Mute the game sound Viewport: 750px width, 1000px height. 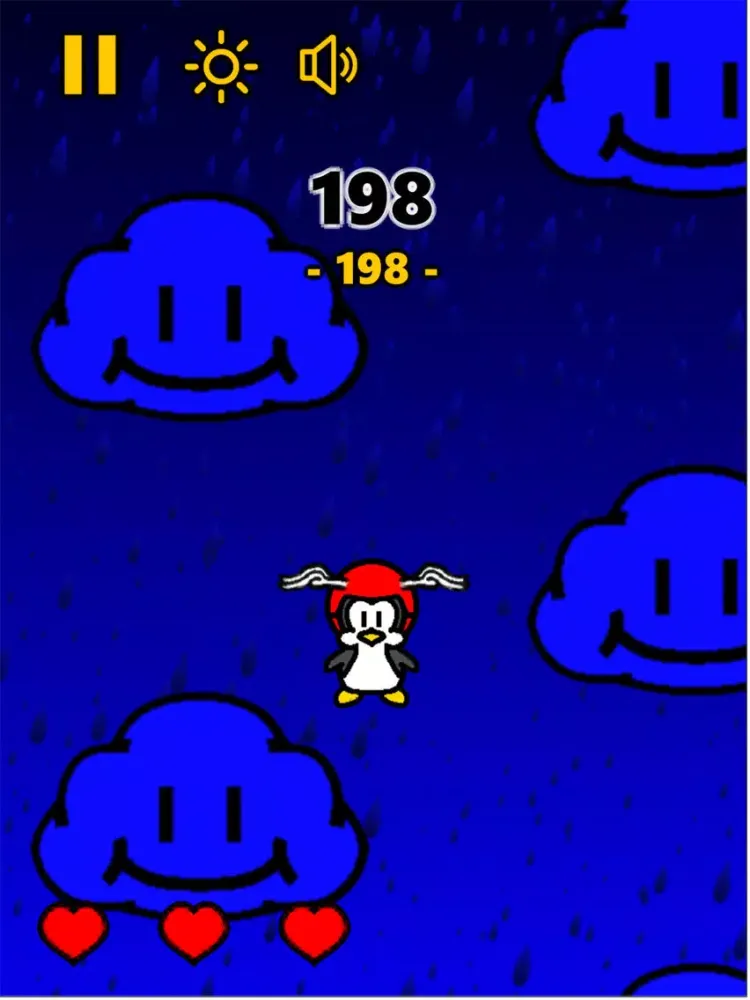tap(328, 66)
